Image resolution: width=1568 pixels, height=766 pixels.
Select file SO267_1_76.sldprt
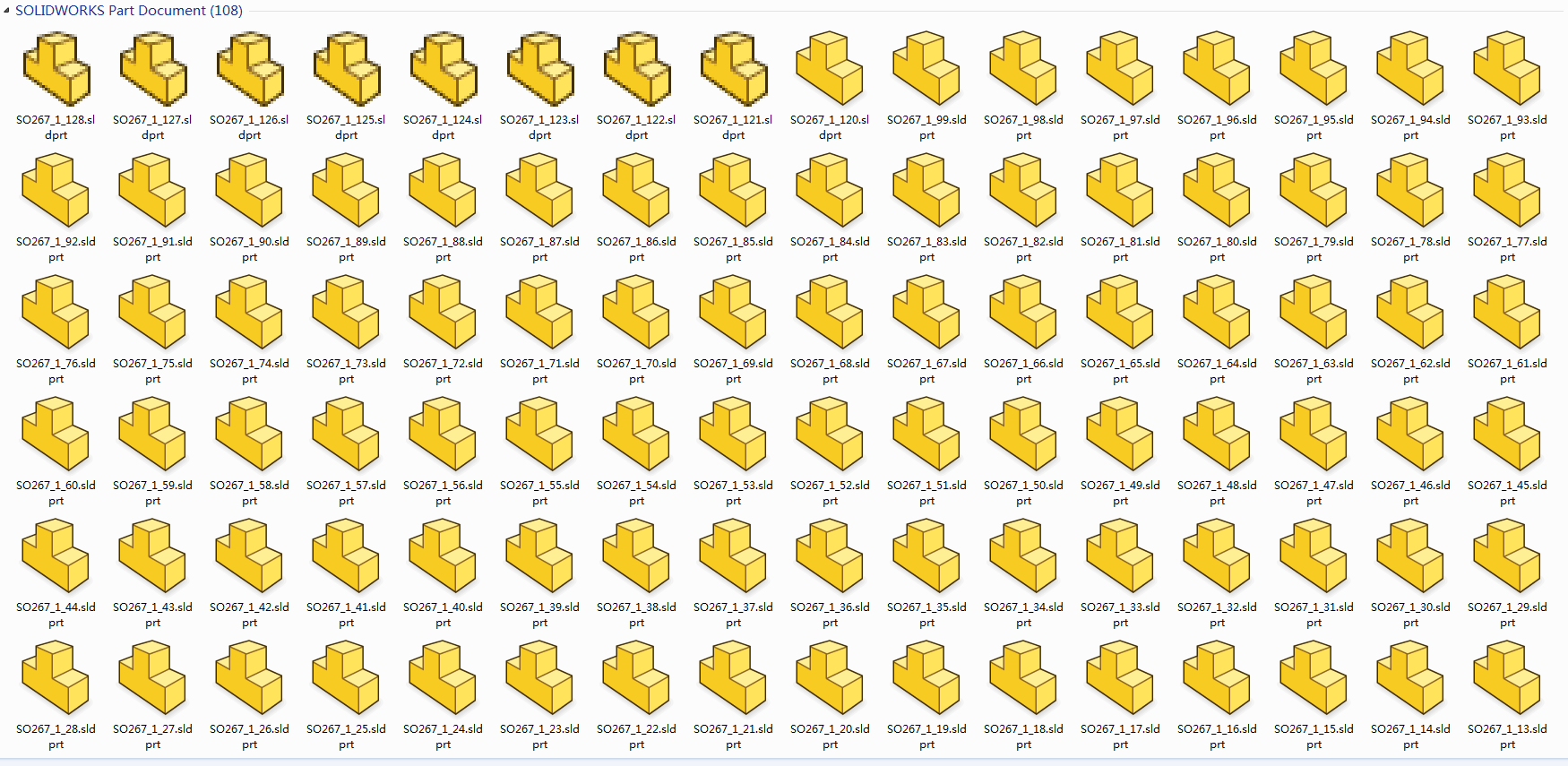[56, 313]
